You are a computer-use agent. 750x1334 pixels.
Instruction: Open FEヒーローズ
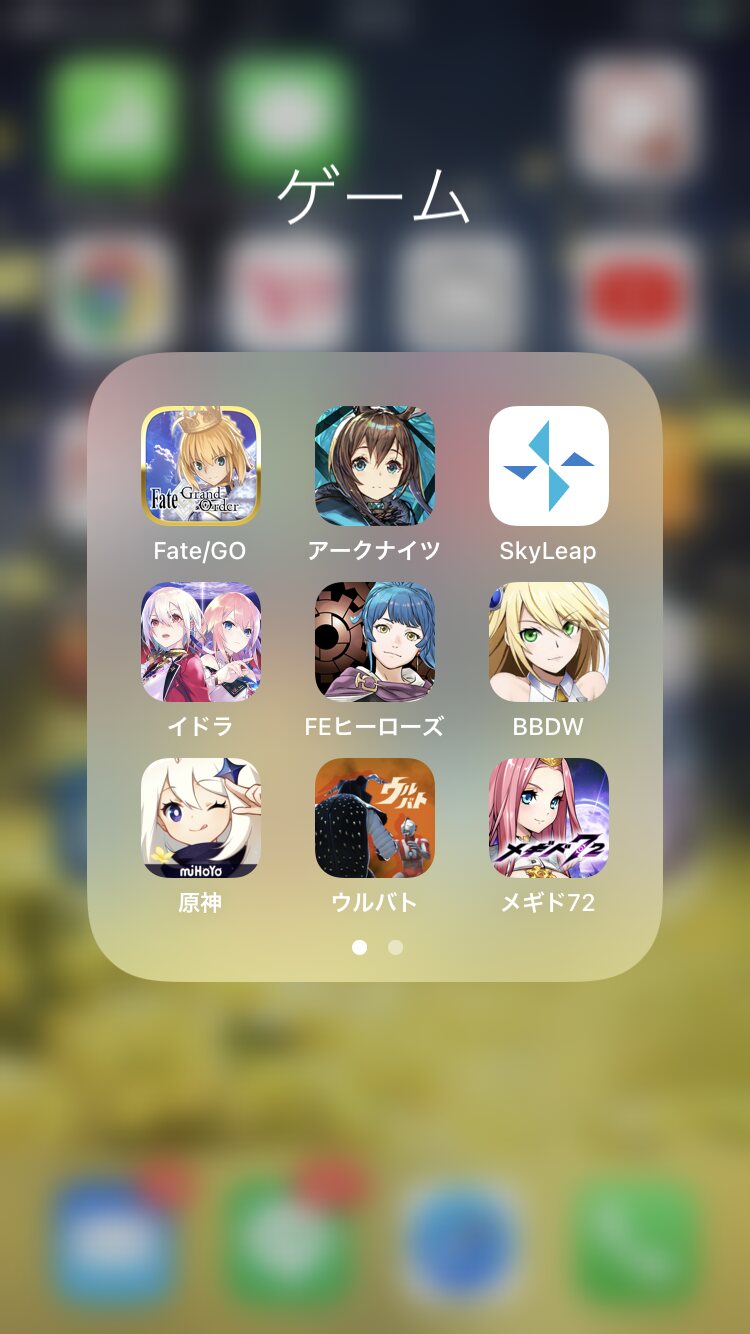pyautogui.click(x=375, y=642)
